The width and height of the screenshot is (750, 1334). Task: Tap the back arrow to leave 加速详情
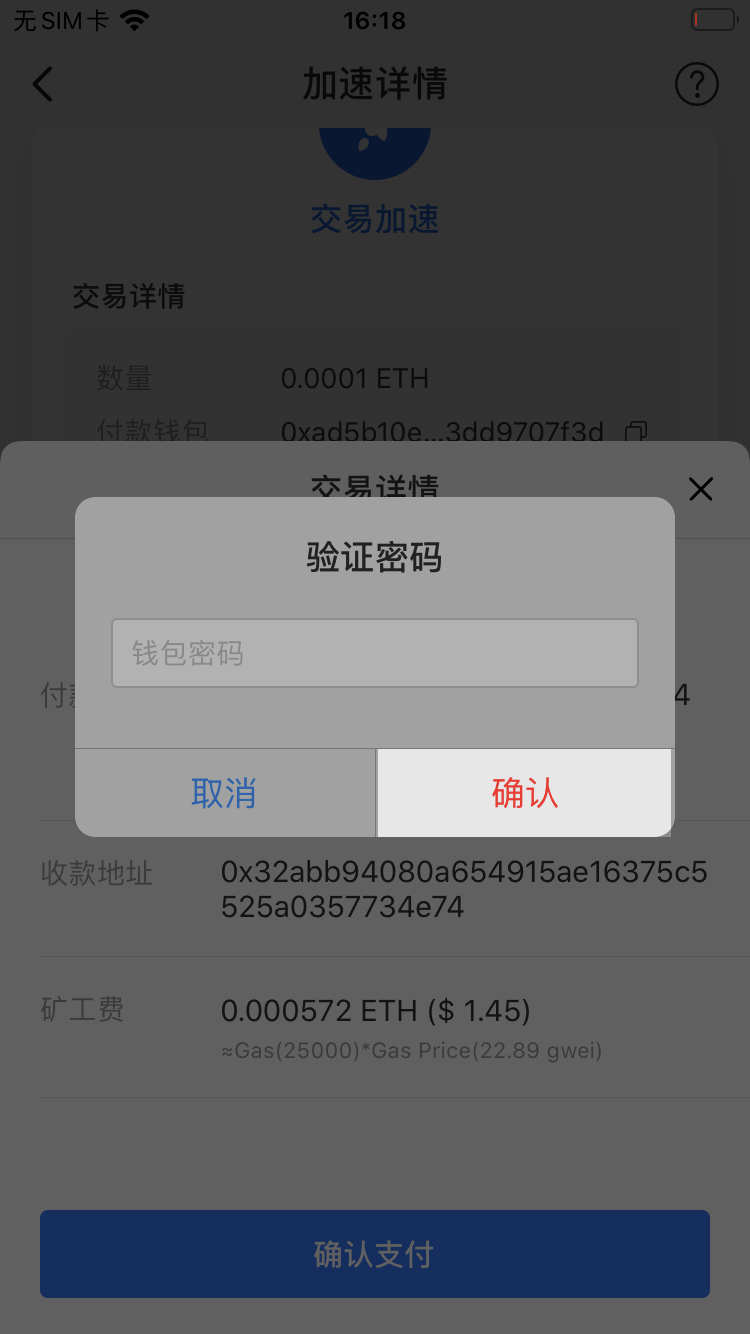coord(42,84)
